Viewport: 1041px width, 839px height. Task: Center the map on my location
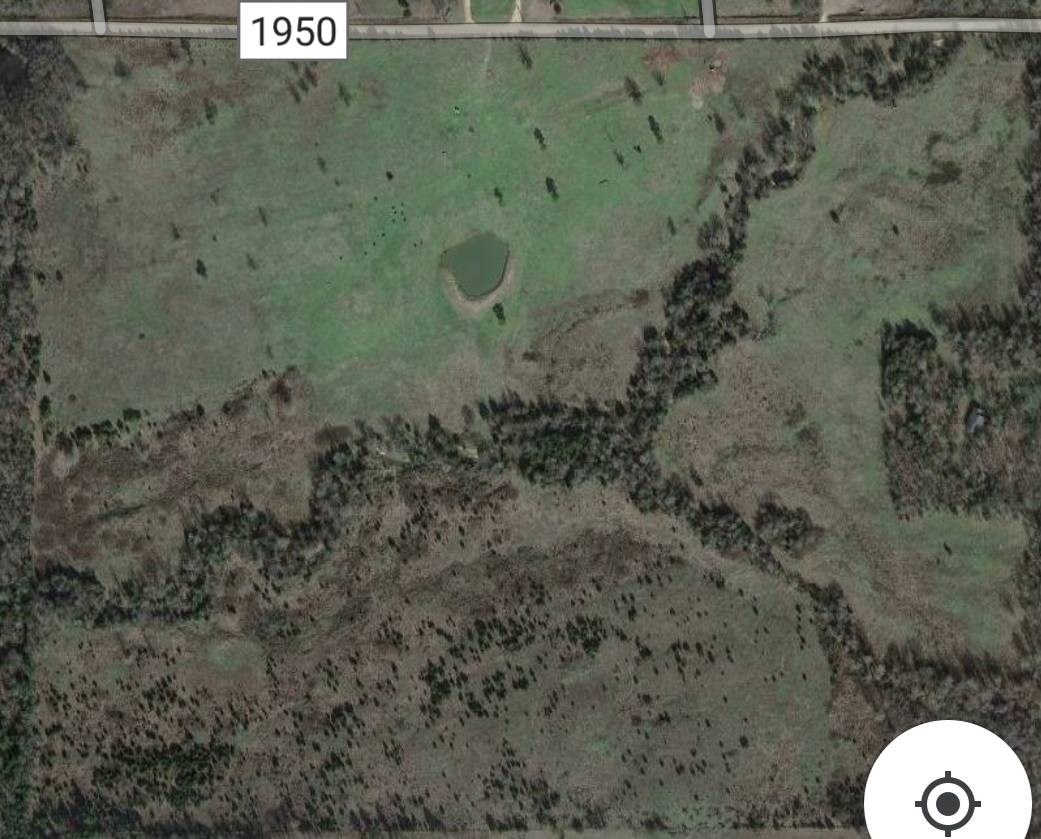click(948, 801)
